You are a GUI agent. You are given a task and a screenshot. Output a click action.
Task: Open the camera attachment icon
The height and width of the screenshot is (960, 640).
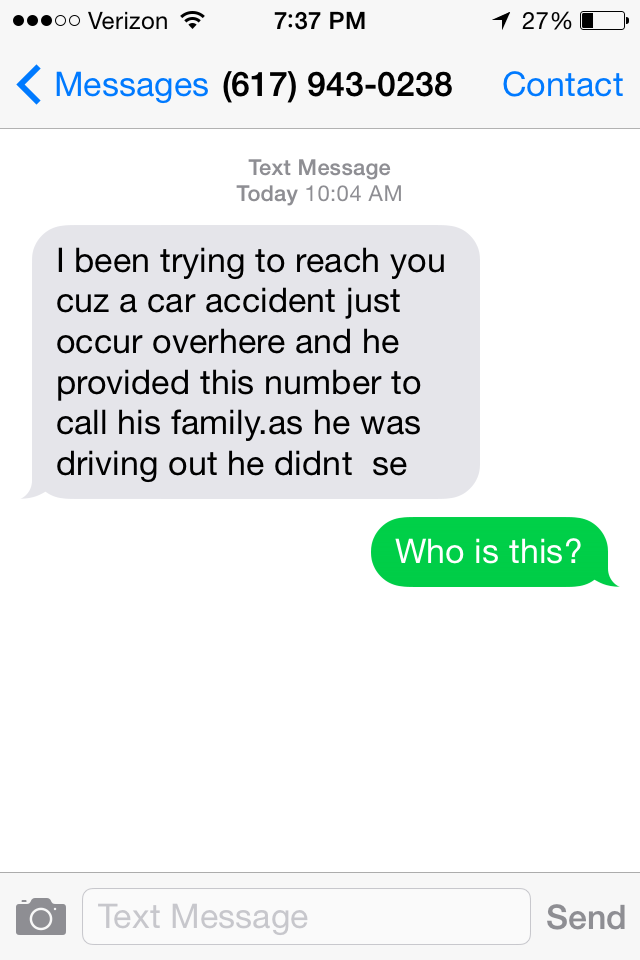41,916
